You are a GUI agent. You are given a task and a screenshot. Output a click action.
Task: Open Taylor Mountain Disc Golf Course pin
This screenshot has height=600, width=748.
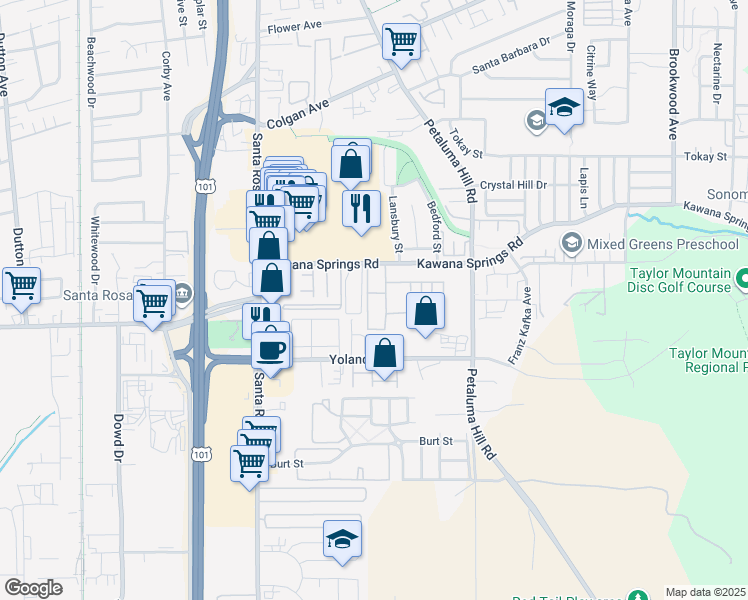[741, 280]
